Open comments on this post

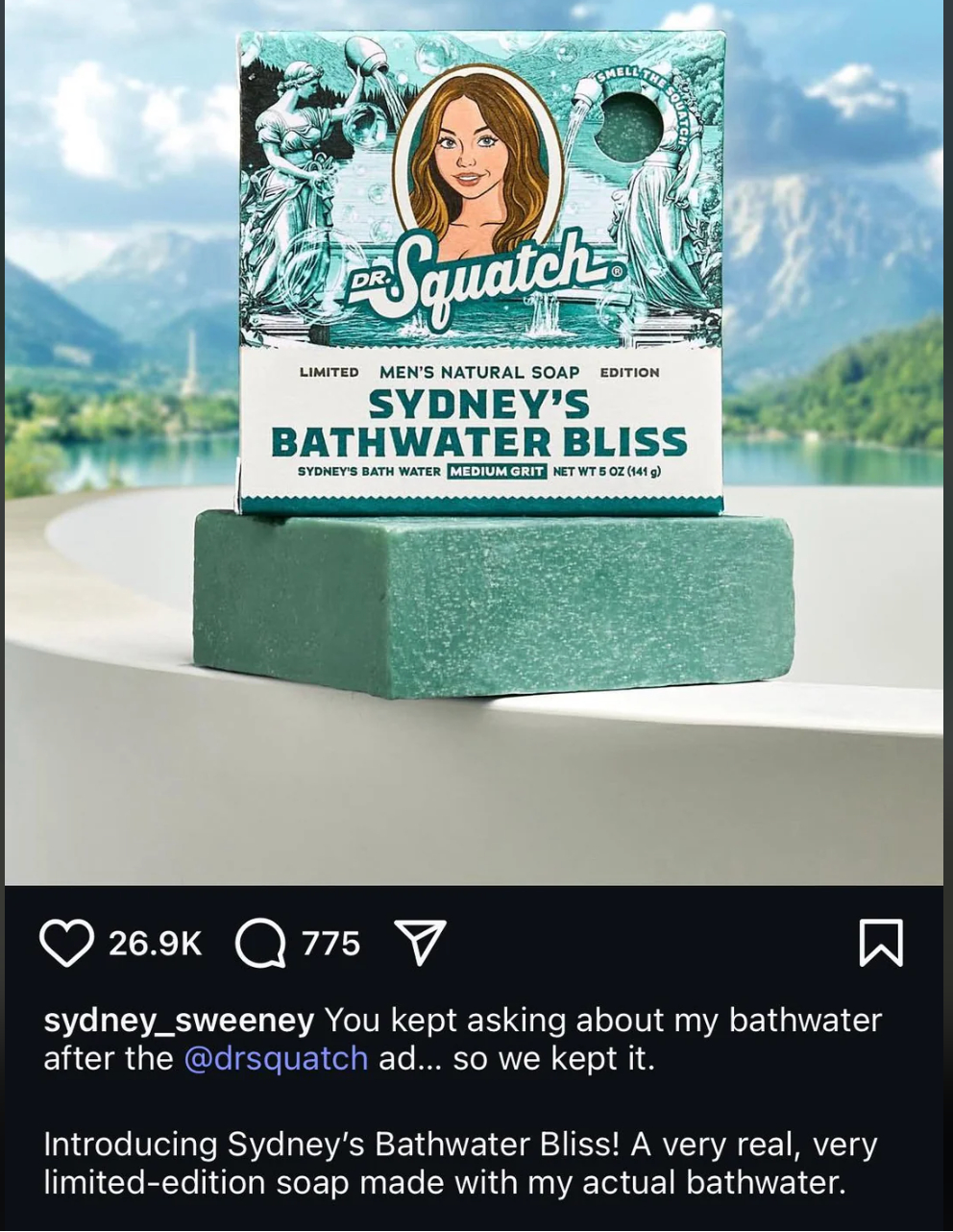(260, 943)
